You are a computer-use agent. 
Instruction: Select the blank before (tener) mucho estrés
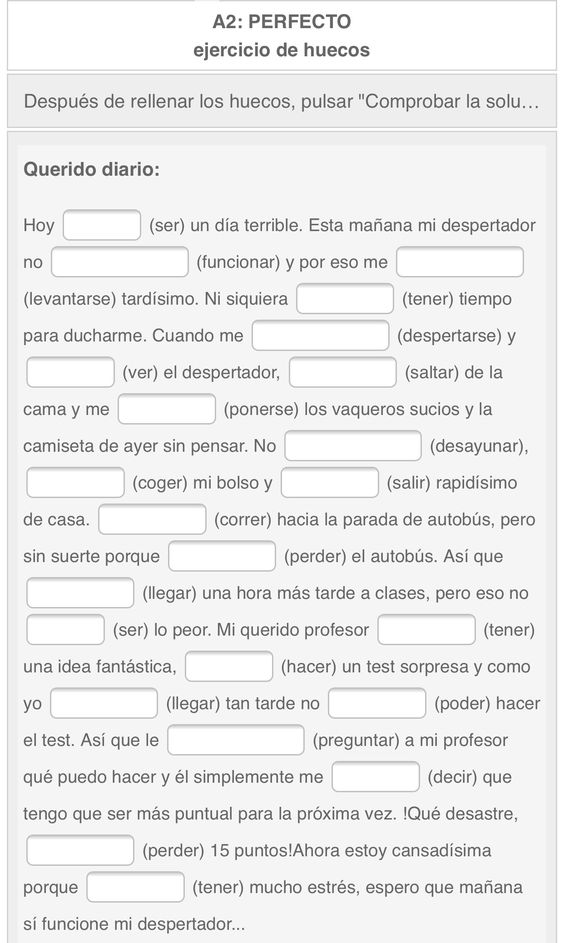(x=135, y=887)
